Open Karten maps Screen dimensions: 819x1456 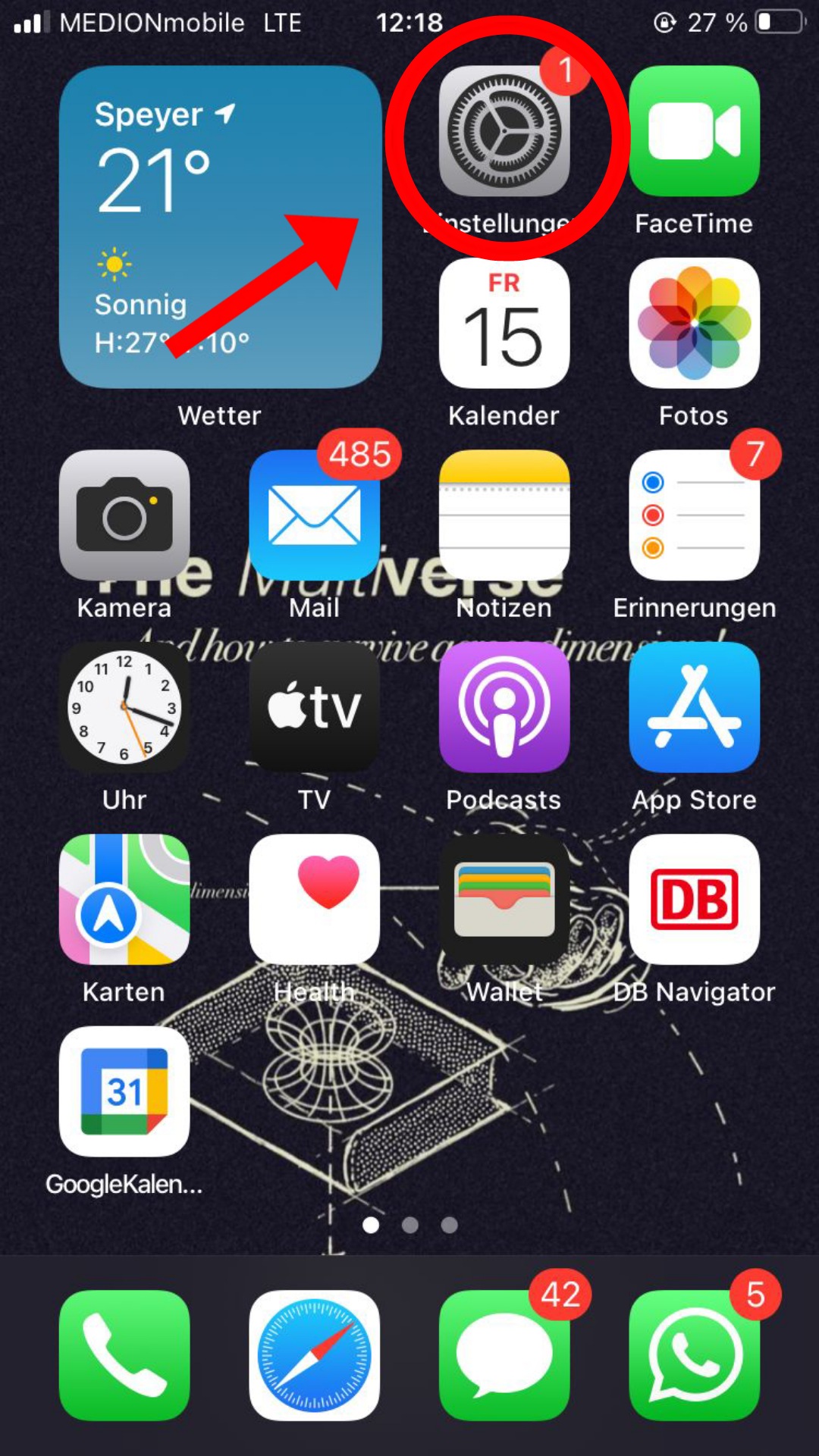coord(124,900)
